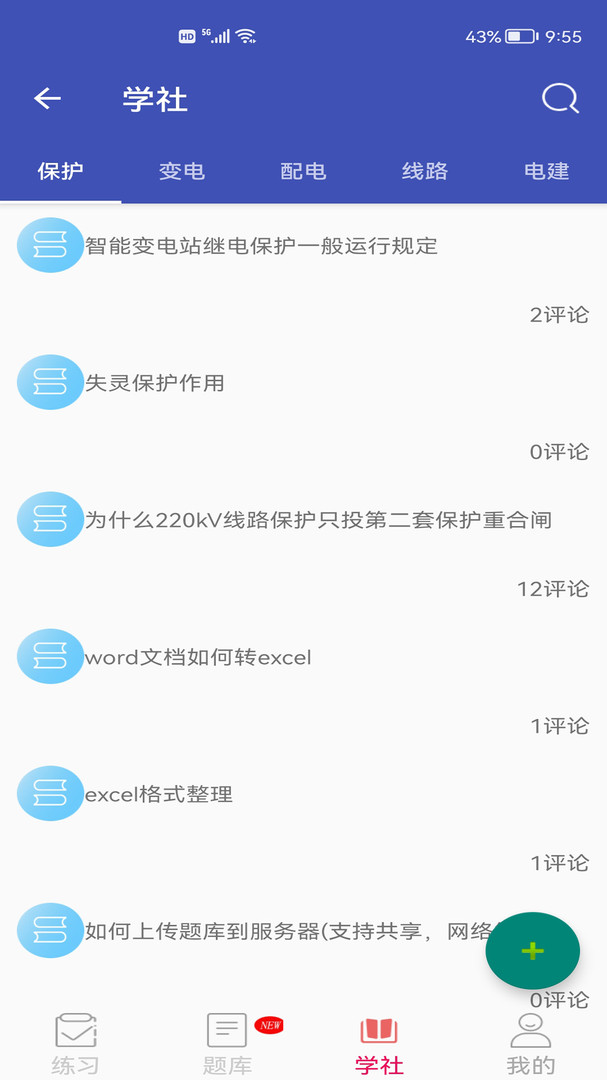The image size is (607, 1080).
Task: Select the 保护 tab
Action: click(x=60, y=171)
